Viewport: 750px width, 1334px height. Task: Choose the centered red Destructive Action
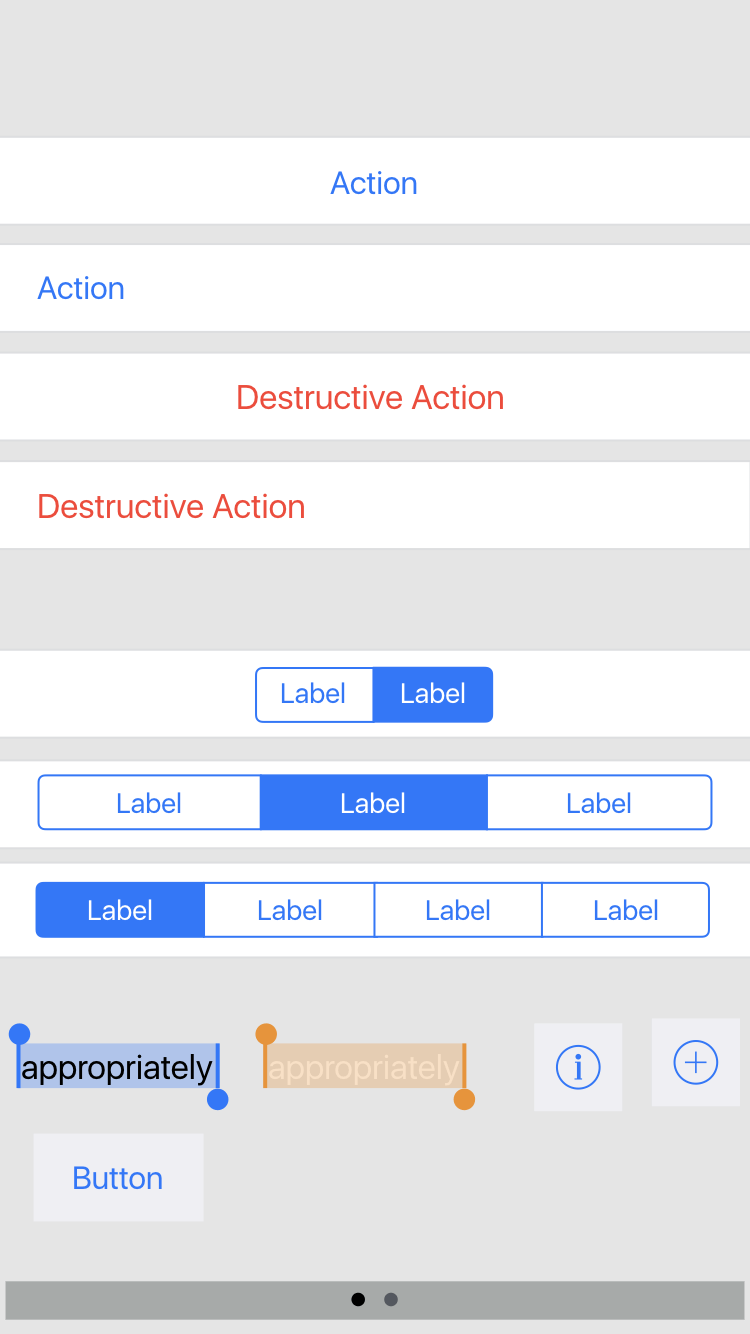[375, 397]
